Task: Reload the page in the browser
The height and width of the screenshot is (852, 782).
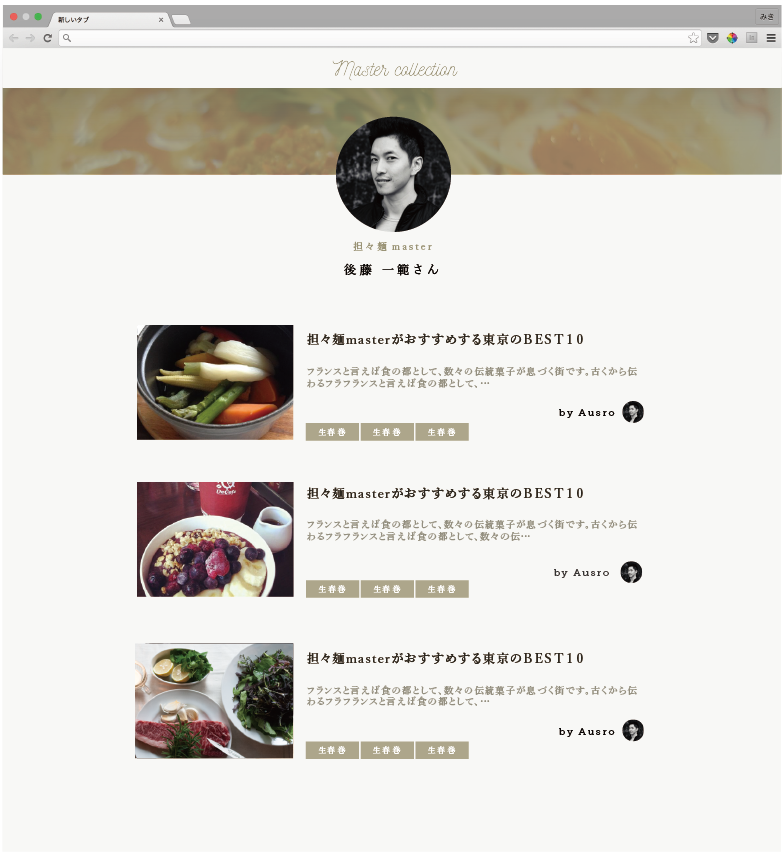Action: point(47,38)
